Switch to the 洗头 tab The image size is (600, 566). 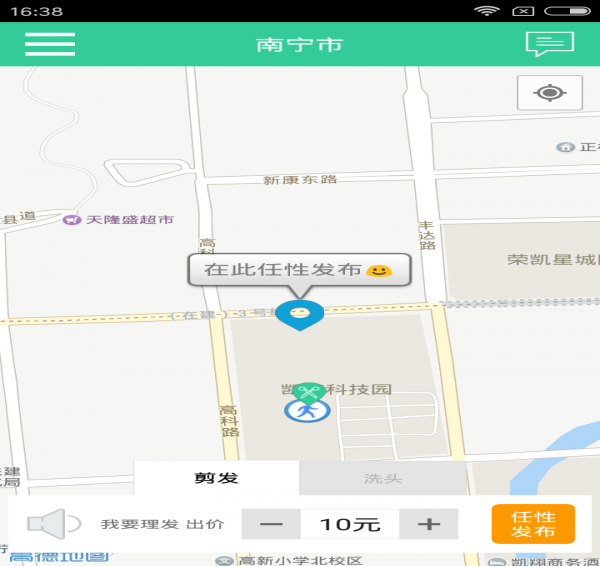(x=382, y=478)
